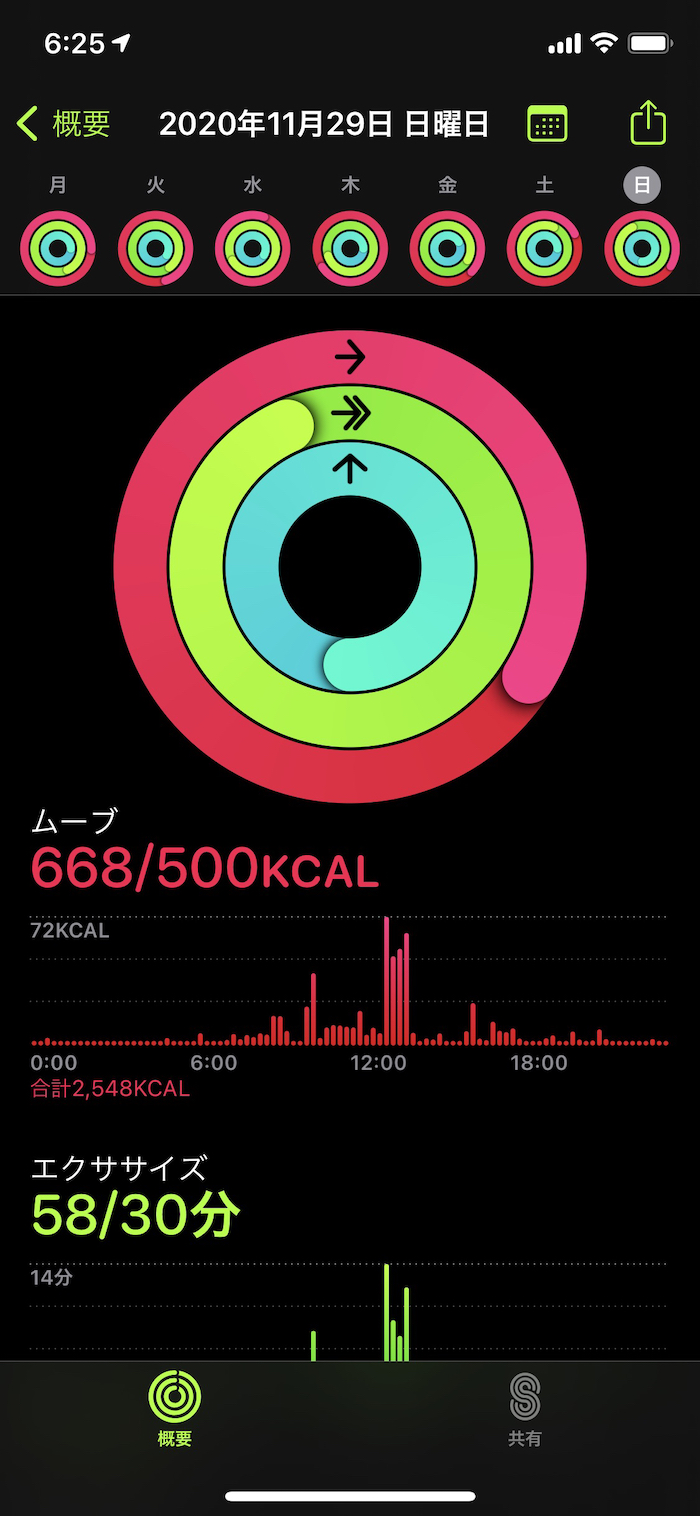Select Tuesday (火) activity rings
Screen dimensions: 700x1516
(x=156, y=247)
